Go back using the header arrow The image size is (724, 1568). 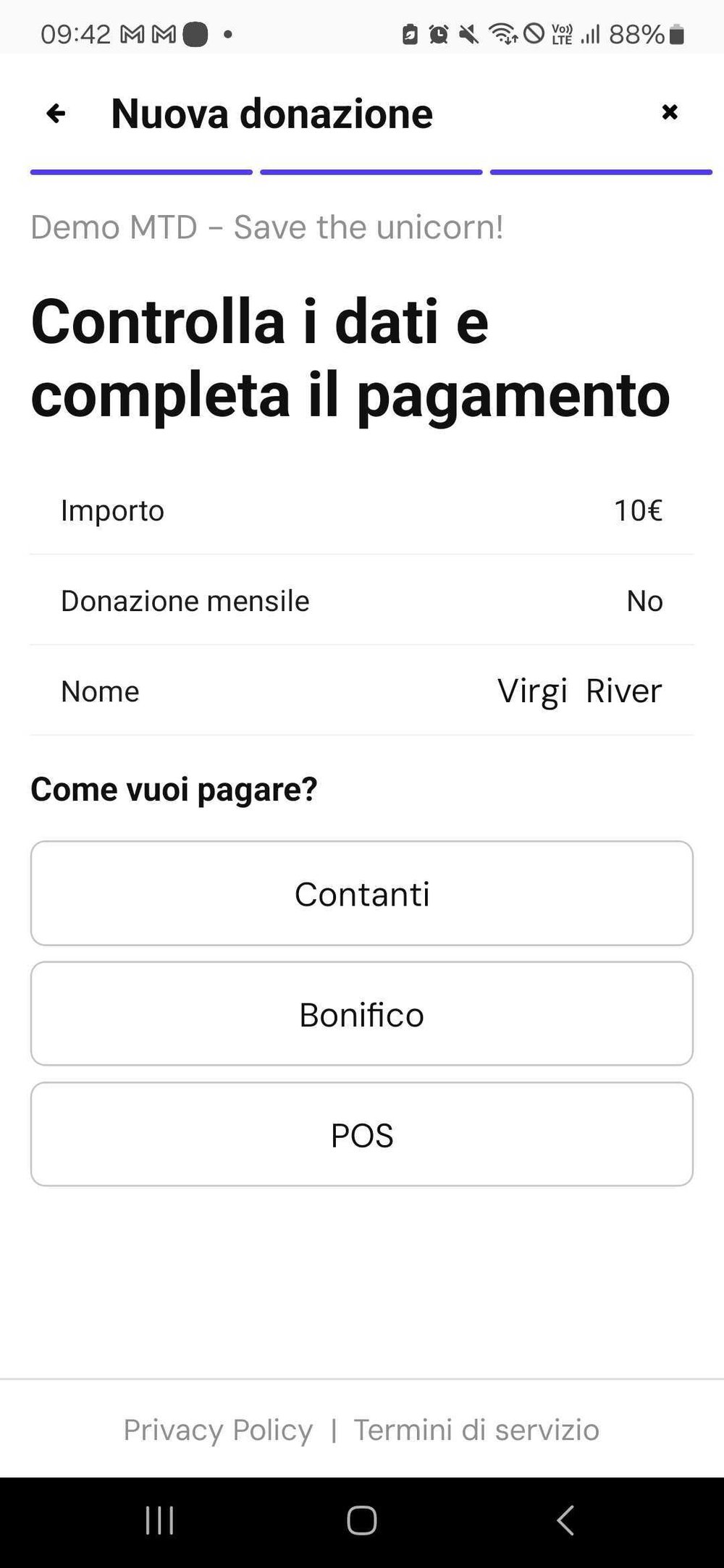56,113
